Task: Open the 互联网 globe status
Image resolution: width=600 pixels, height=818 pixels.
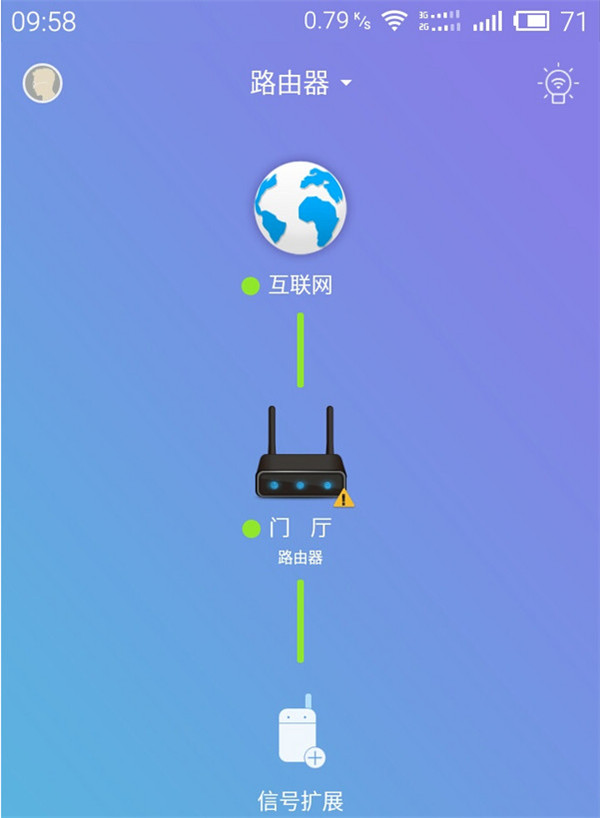Action: pyautogui.click(x=300, y=206)
